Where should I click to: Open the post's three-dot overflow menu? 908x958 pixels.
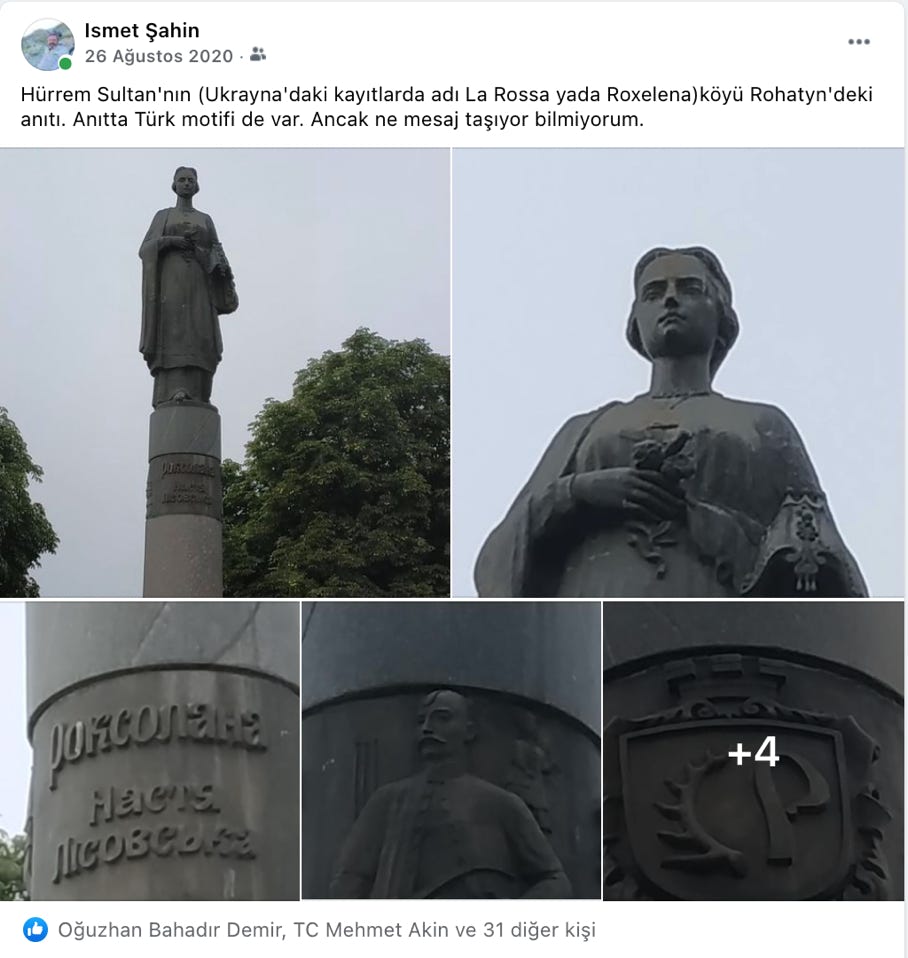pyautogui.click(x=859, y=42)
